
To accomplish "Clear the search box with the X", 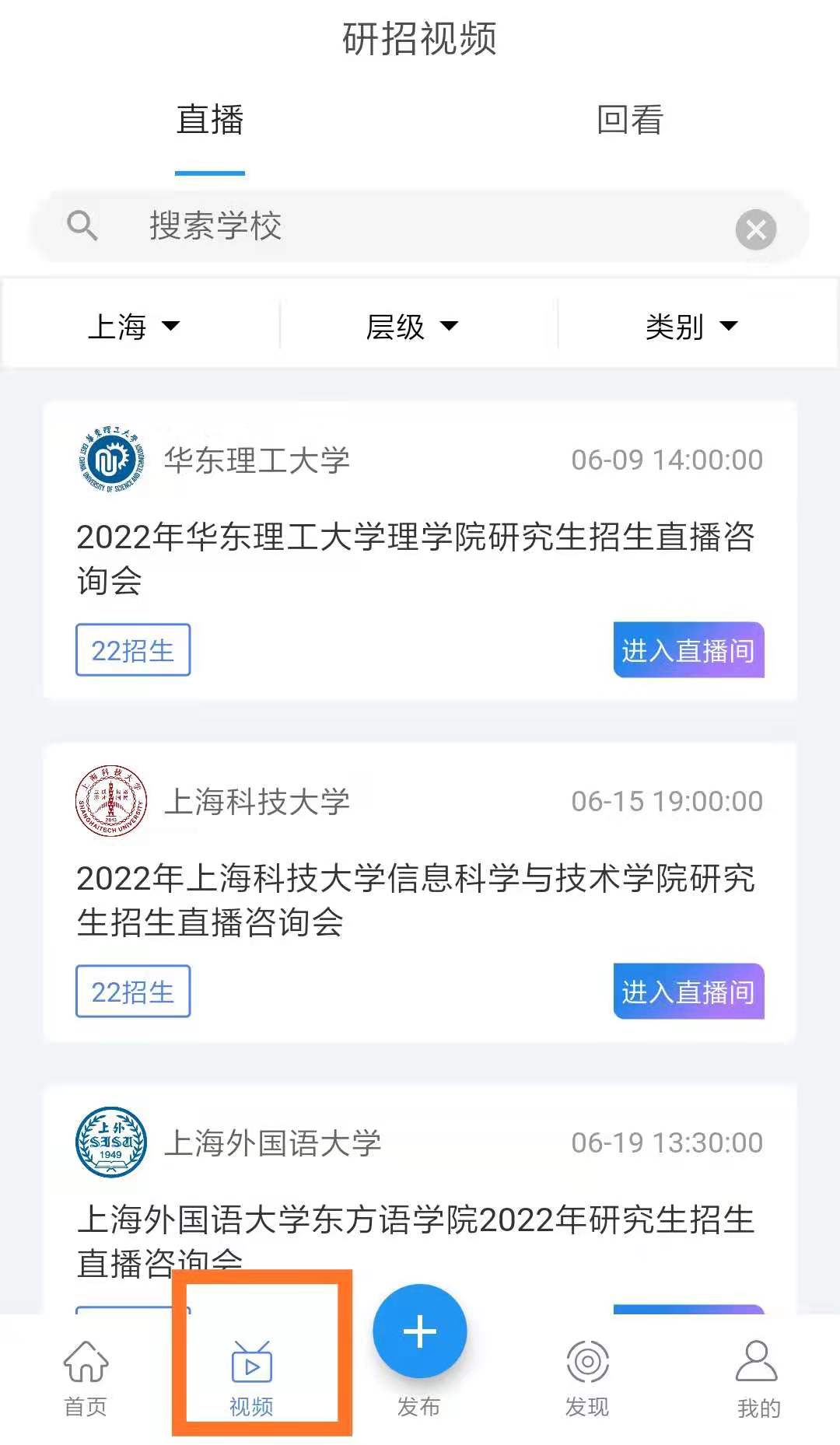I will [755, 229].
